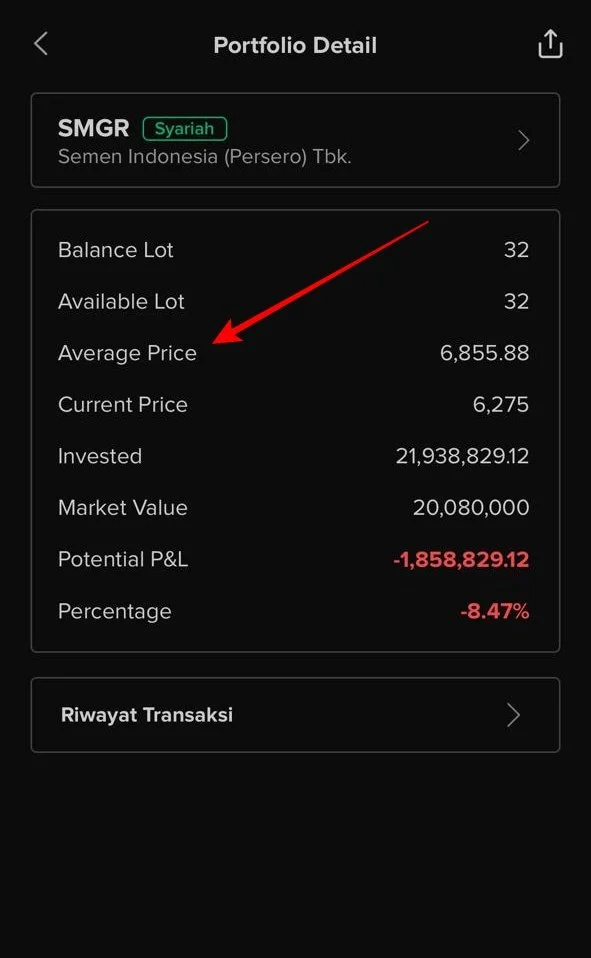
Task: Go back from Portfolio Detail
Action: pyautogui.click(x=41, y=44)
